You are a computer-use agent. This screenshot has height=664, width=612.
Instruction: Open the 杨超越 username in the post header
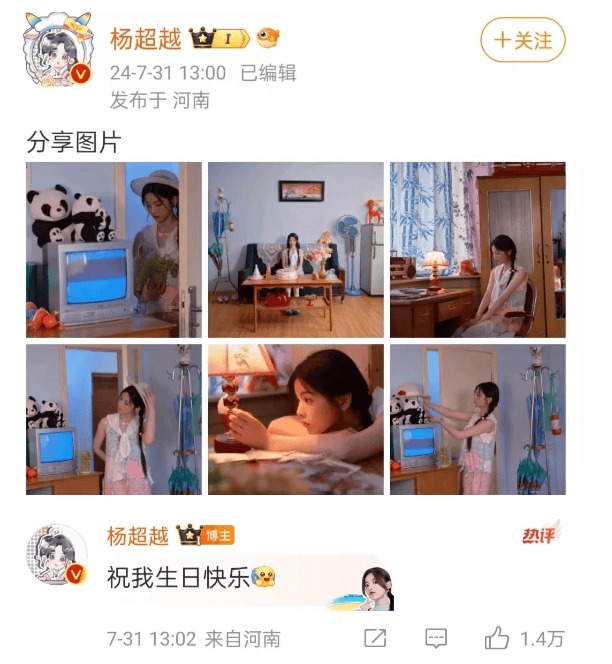tap(146, 39)
